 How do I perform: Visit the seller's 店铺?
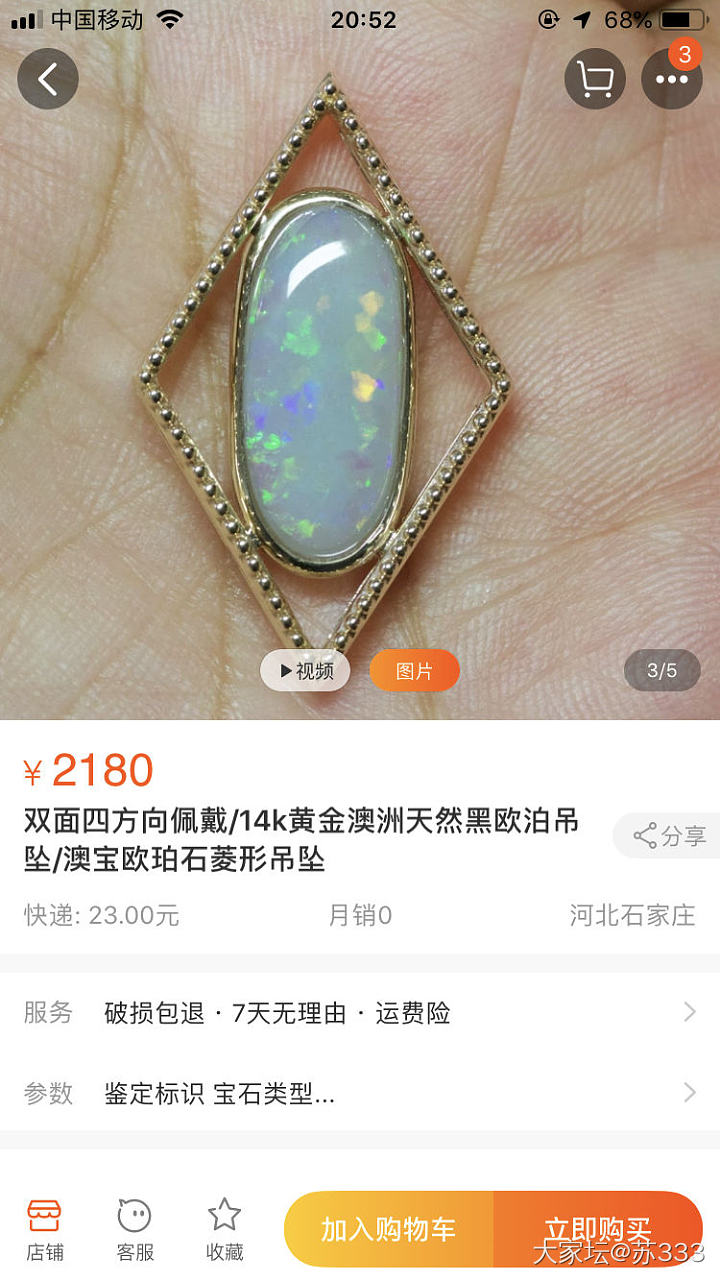point(44,1230)
